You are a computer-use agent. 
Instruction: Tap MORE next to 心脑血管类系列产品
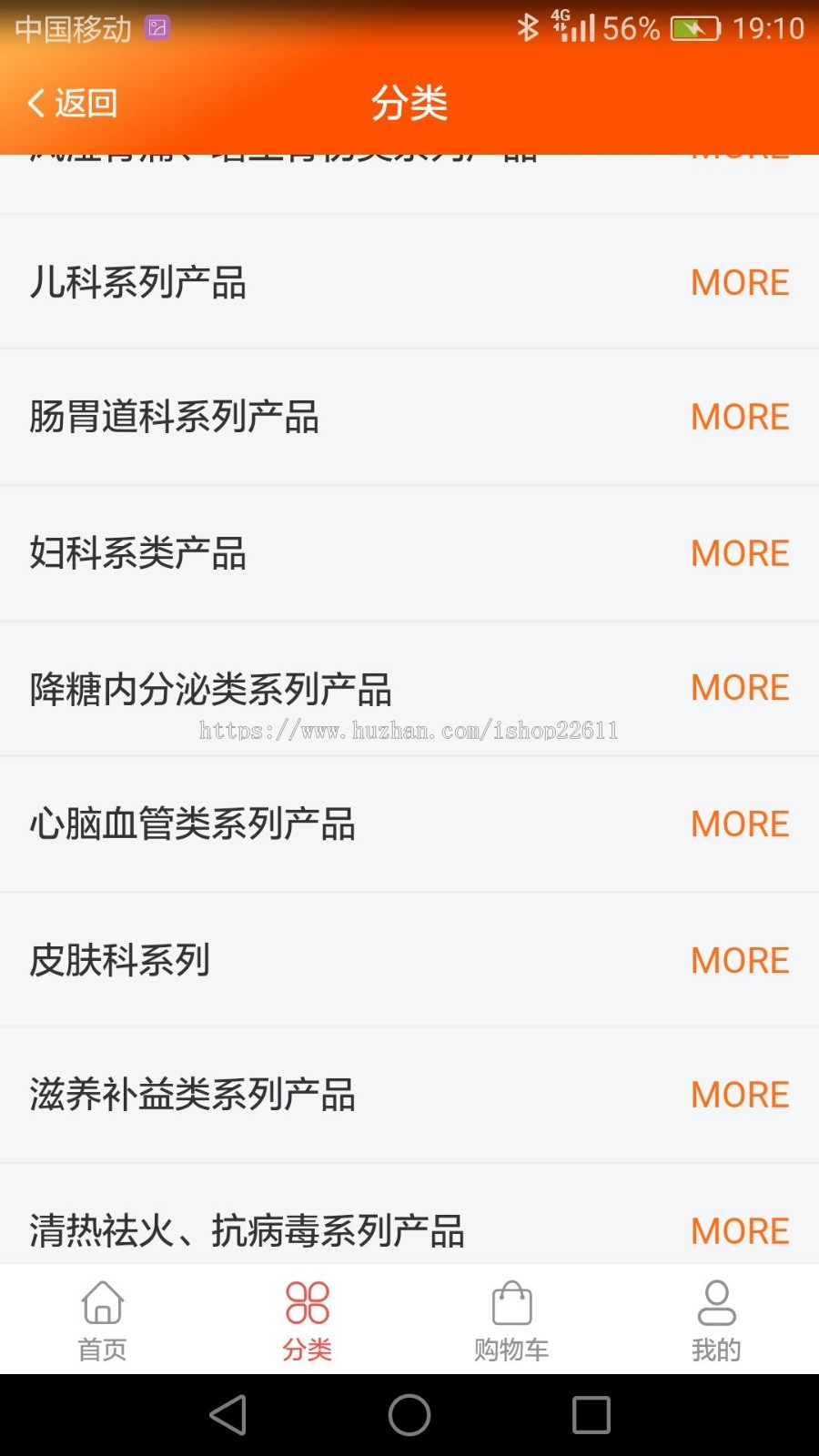point(739,823)
